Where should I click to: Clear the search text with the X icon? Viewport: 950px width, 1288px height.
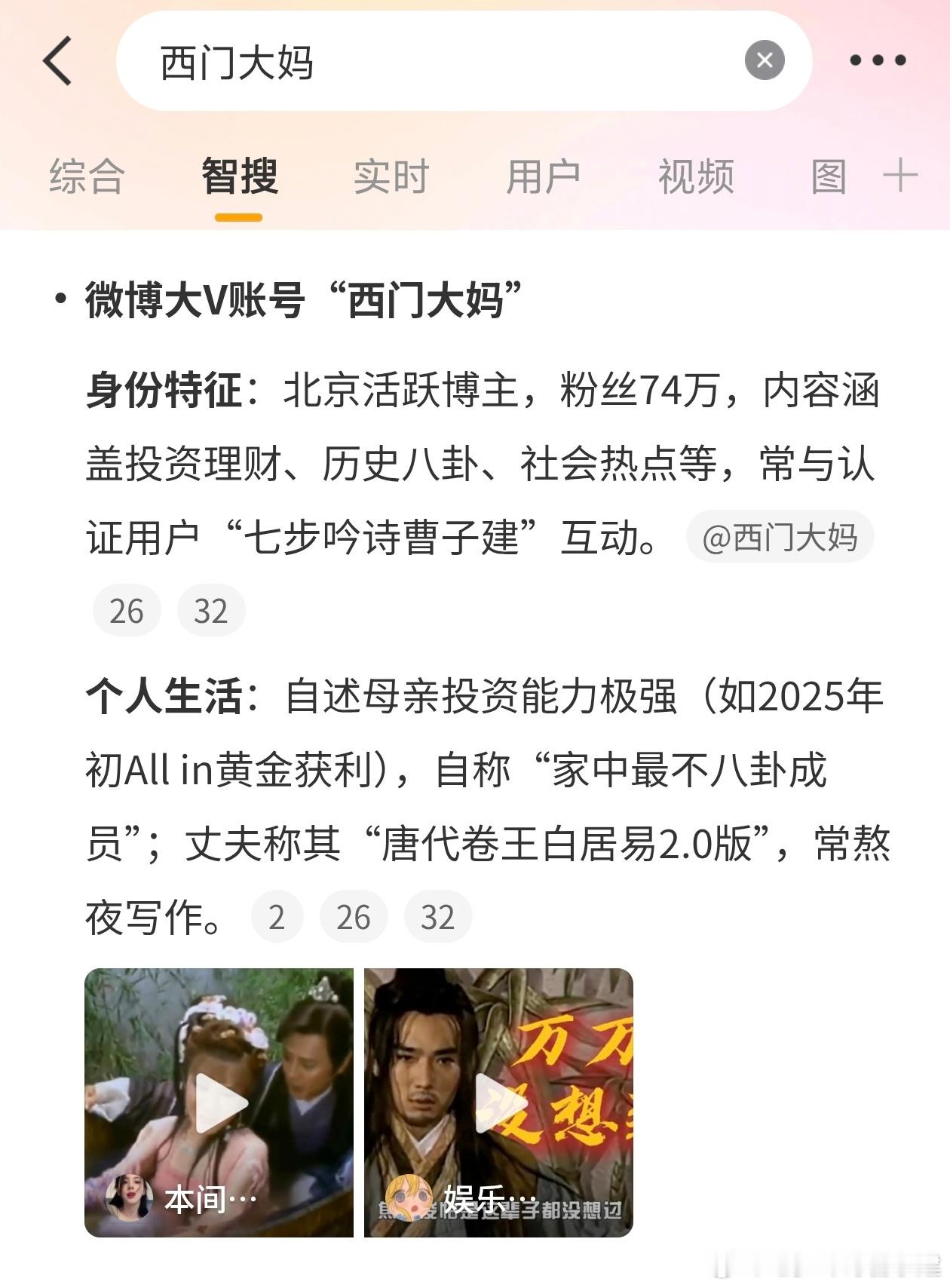pyautogui.click(x=765, y=60)
